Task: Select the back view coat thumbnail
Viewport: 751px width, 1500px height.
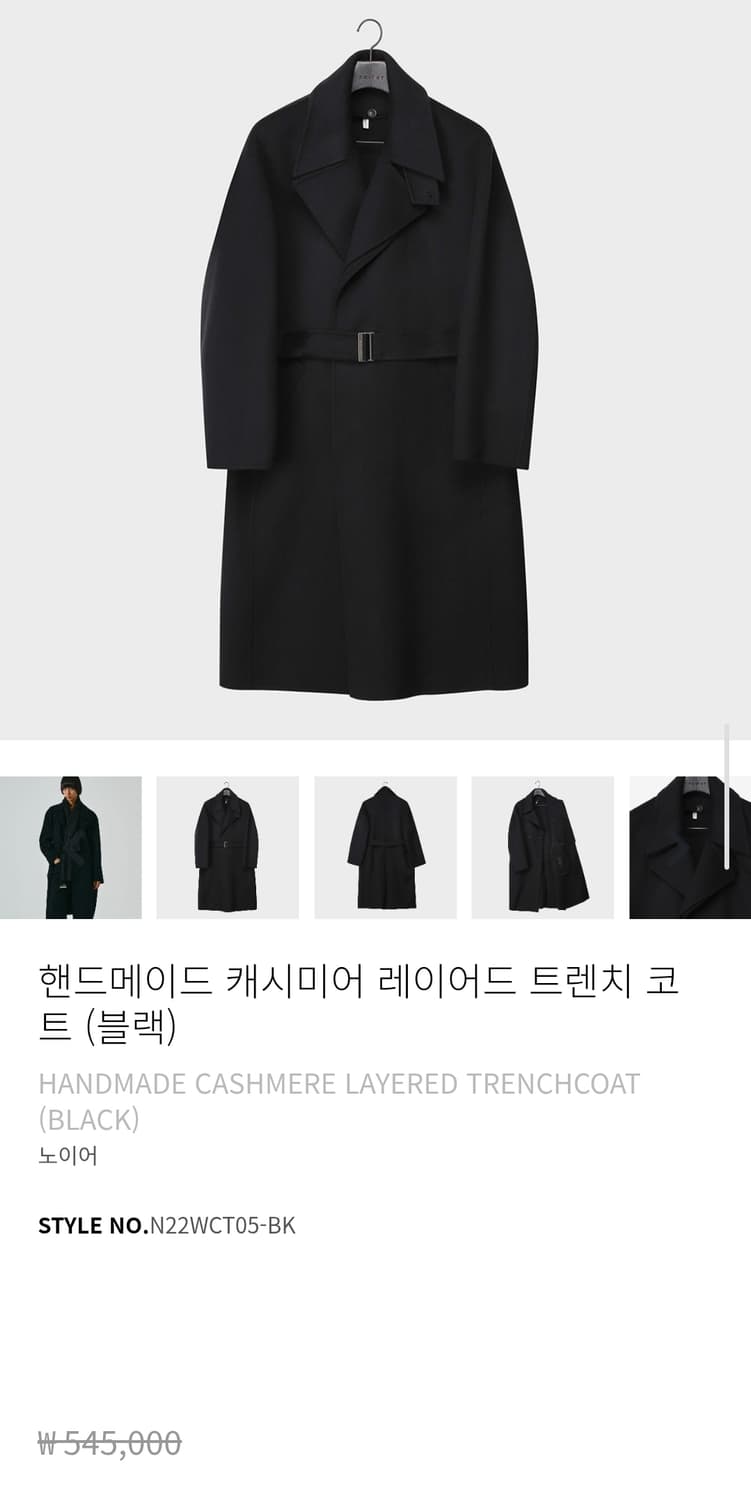Action: coord(384,846)
